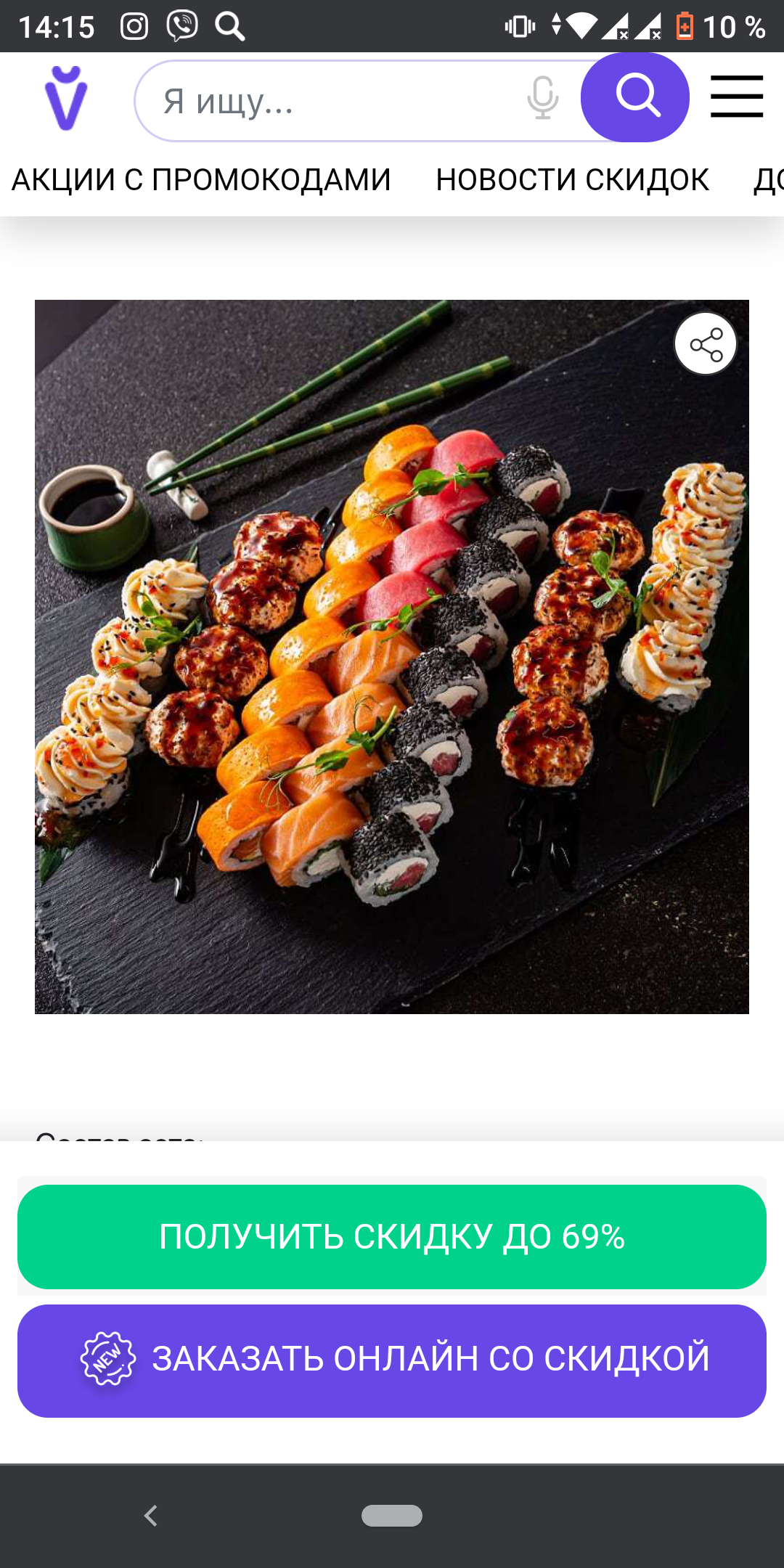Viewport: 784px width, 1568px height.
Task: Share this sushi set offer
Action: coord(706,344)
